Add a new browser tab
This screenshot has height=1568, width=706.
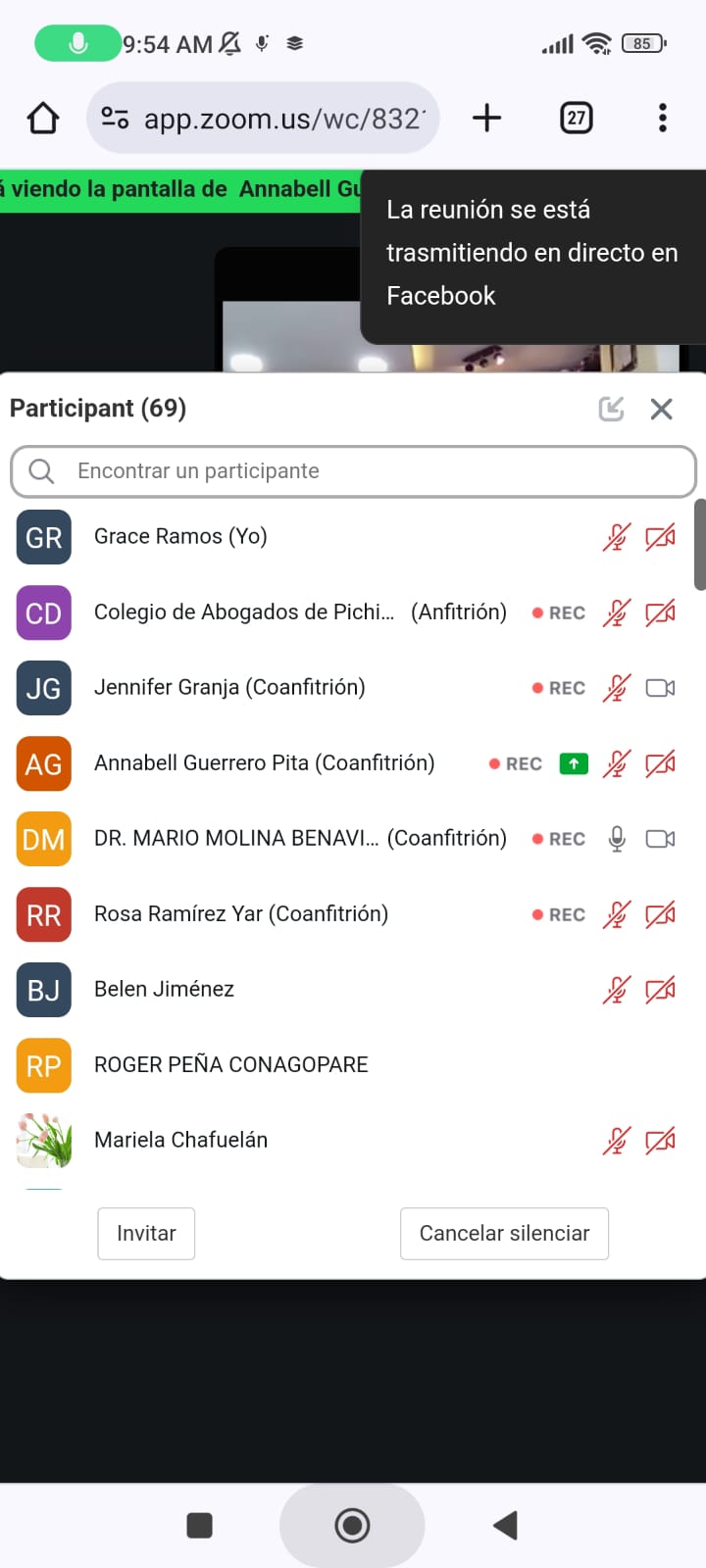point(486,119)
